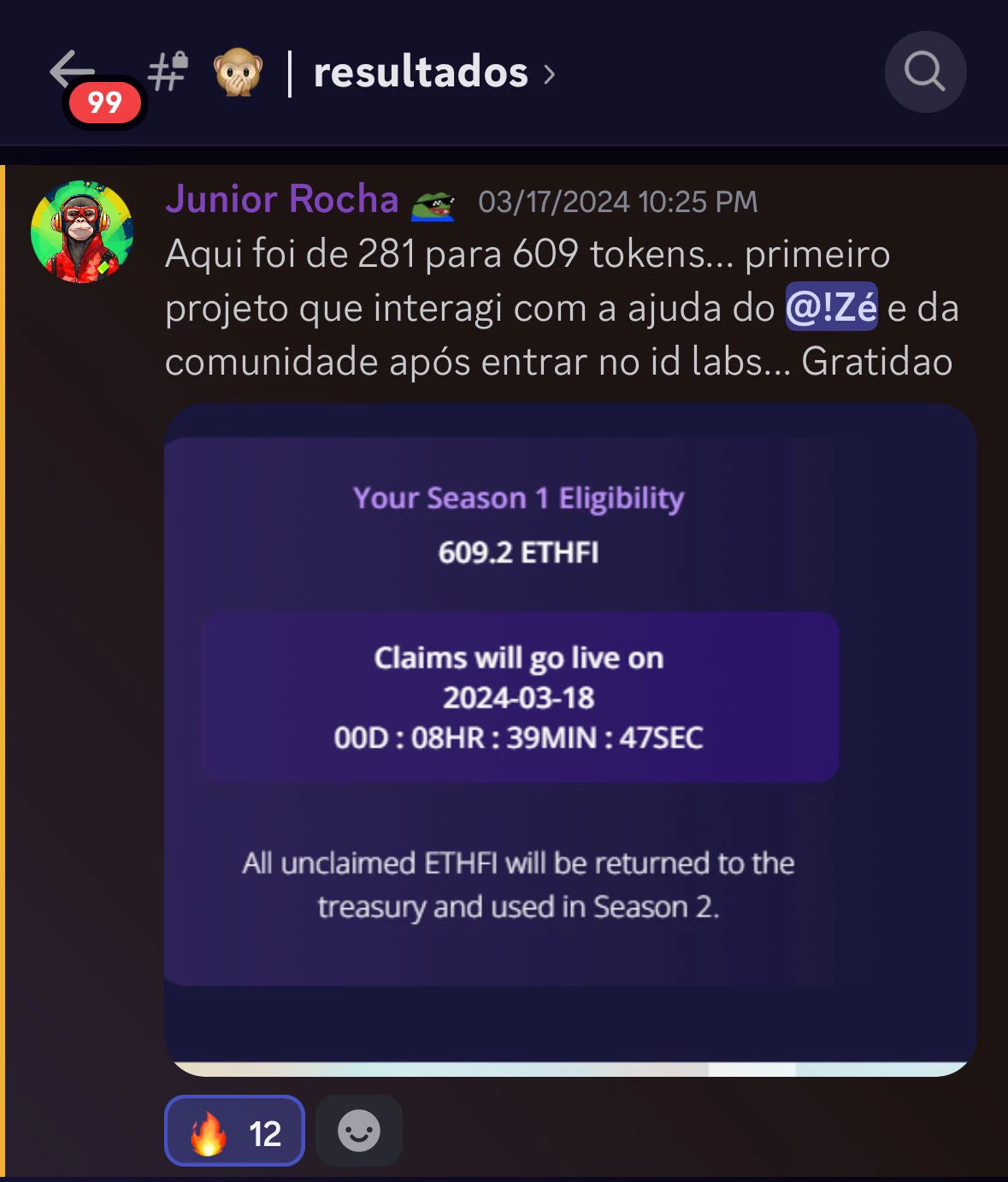This screenshot has width=1008, height=1182.
Task: Click the Junior Rocha username
Action: tap(283, 200)
